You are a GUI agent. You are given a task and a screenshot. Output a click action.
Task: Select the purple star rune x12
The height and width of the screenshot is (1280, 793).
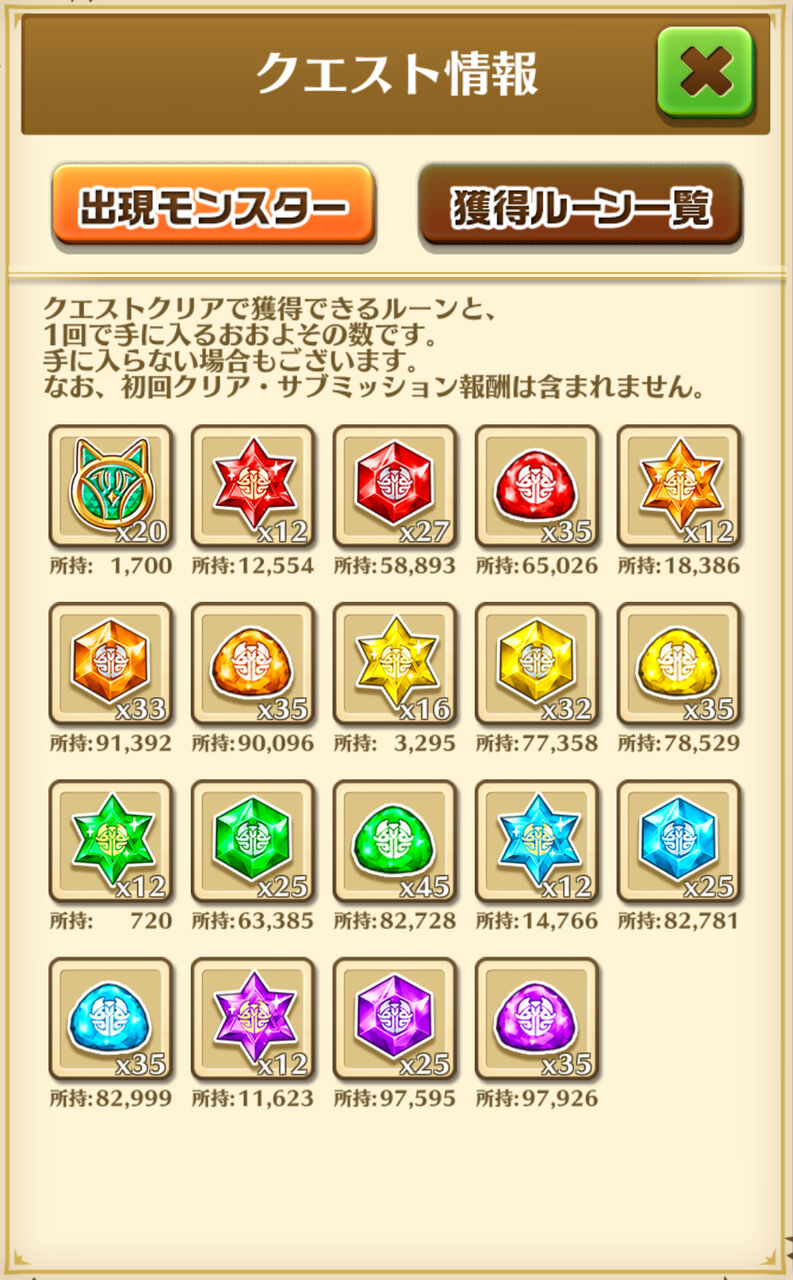click(252, 1020)
